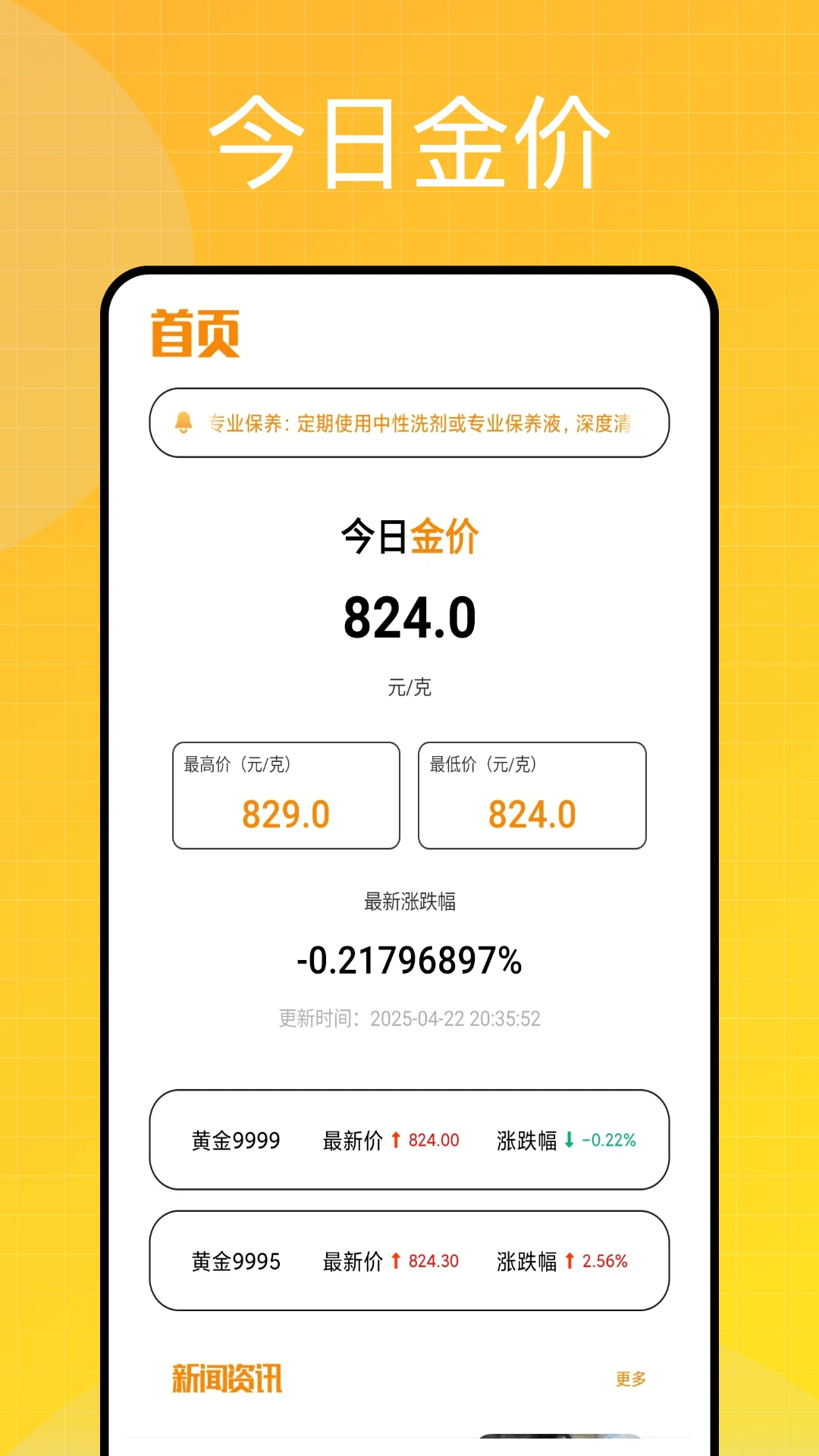Click the green down arrow beside -0.22%

click(570, 1140)
